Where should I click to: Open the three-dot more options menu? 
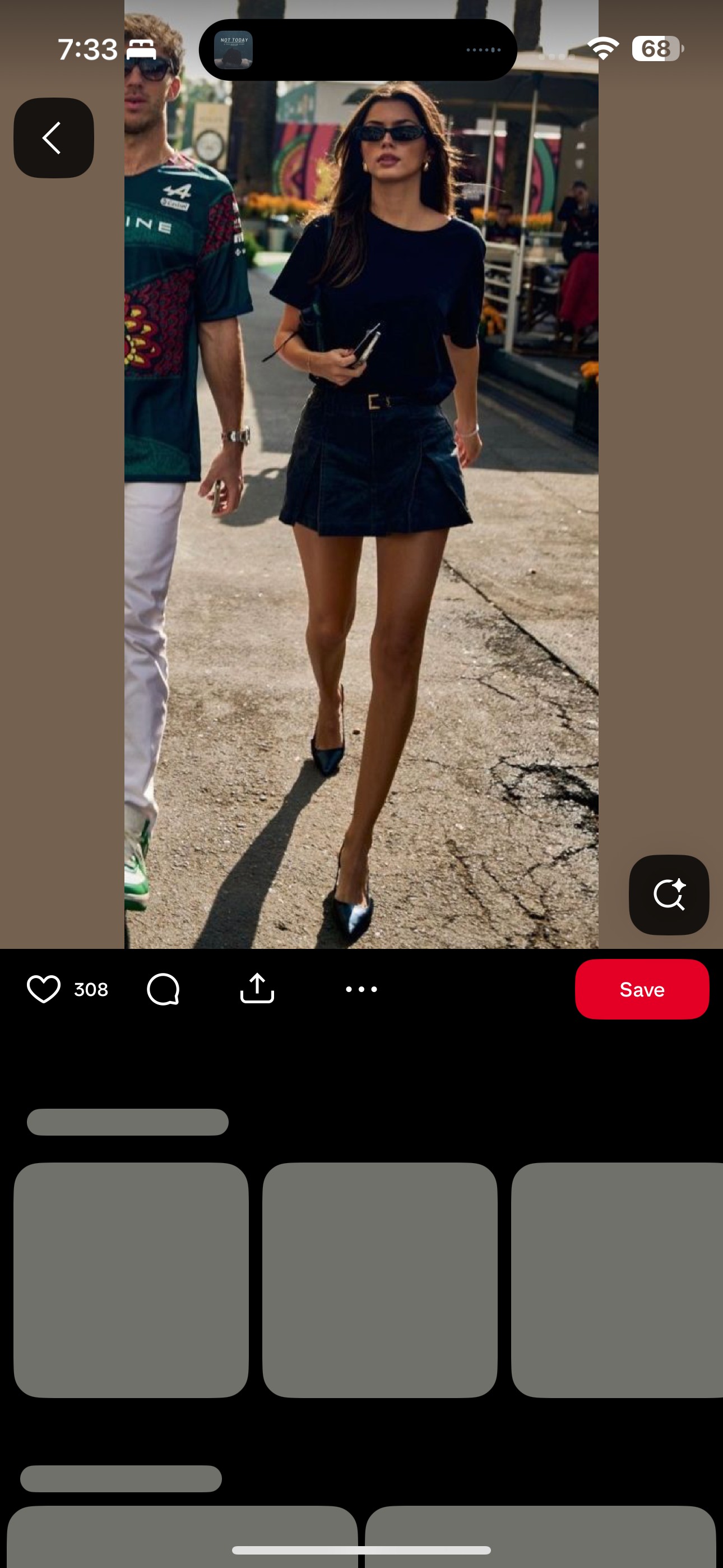pos(361,989)
